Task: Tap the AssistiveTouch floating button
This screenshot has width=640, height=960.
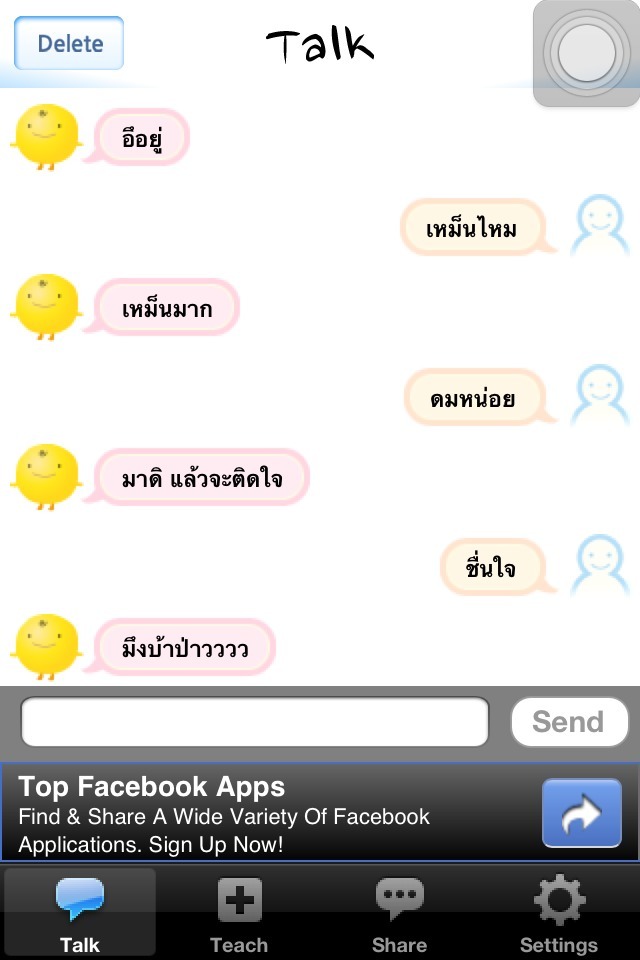Action: click(586, 53)
